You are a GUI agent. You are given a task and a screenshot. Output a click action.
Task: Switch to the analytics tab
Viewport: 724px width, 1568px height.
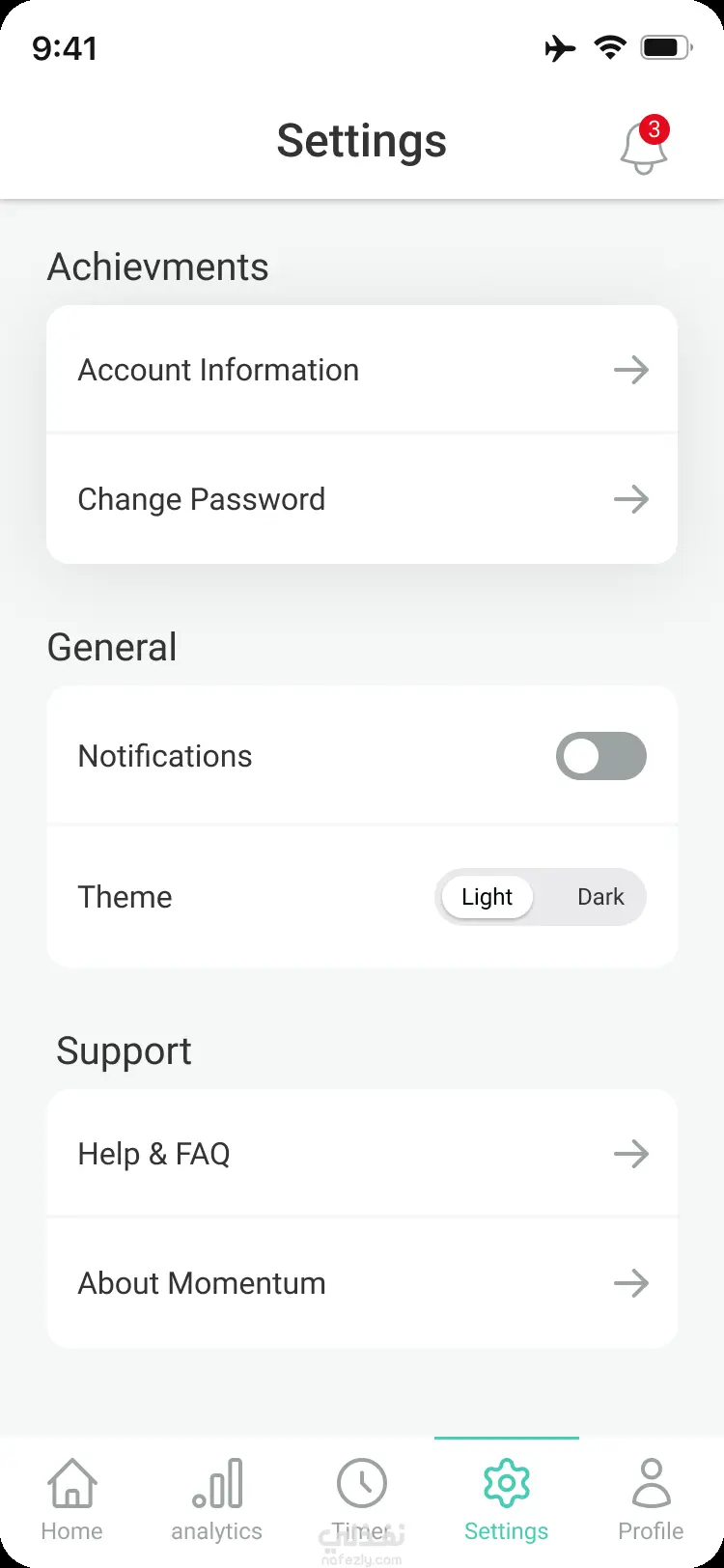(217, 1500)
